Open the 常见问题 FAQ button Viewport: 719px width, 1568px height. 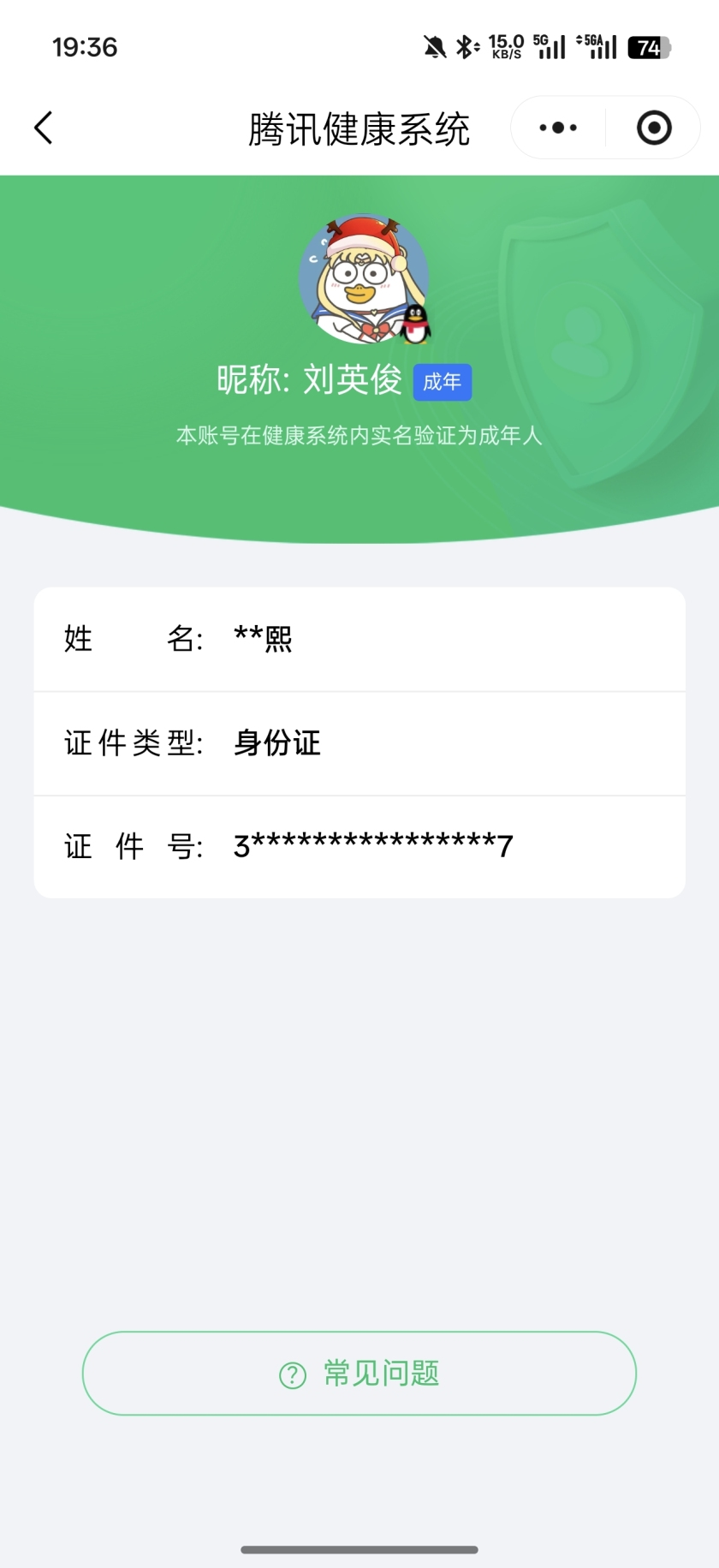pyautogui.click(x=359, y=1373)
